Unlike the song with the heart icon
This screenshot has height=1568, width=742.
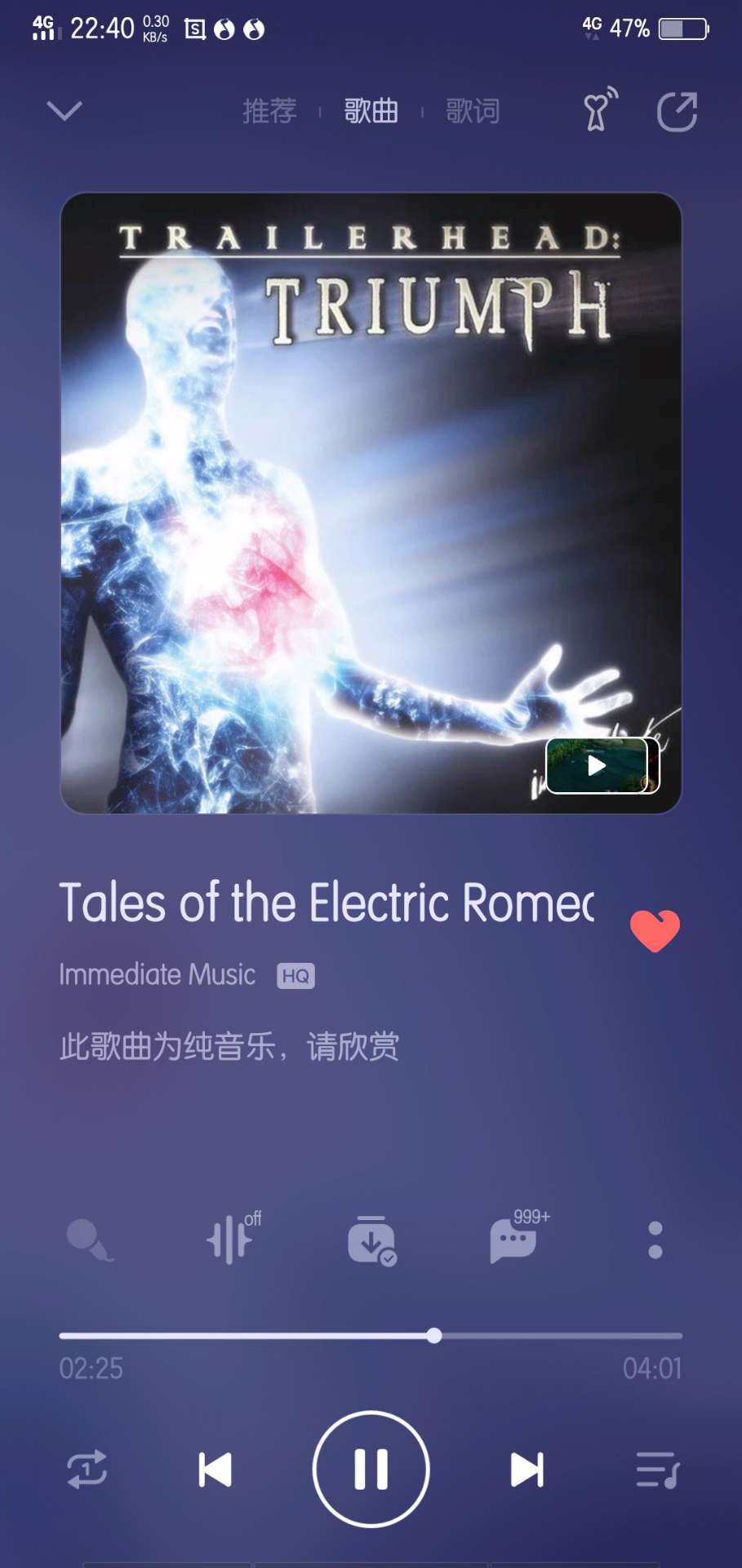tap(655, 930)
